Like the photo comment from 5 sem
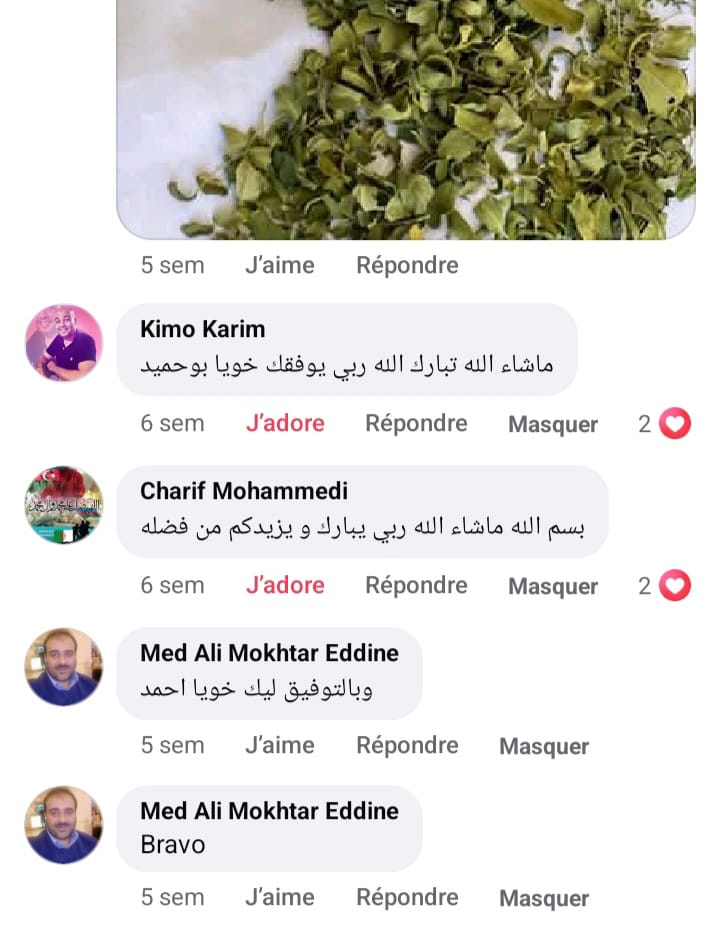This screenshot has width=720, height=949. (279, 265)
